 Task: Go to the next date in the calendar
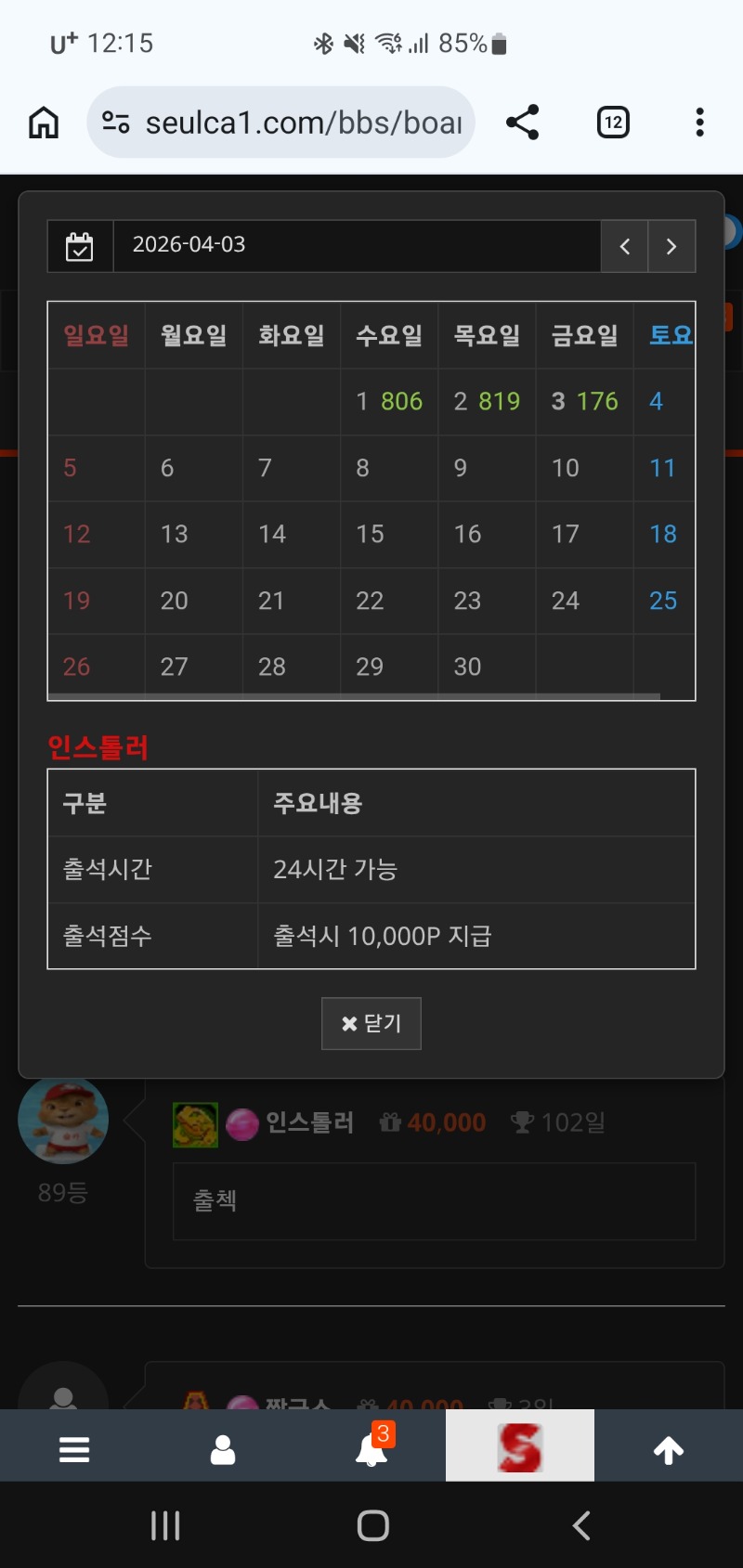click(x=671, y=246)
